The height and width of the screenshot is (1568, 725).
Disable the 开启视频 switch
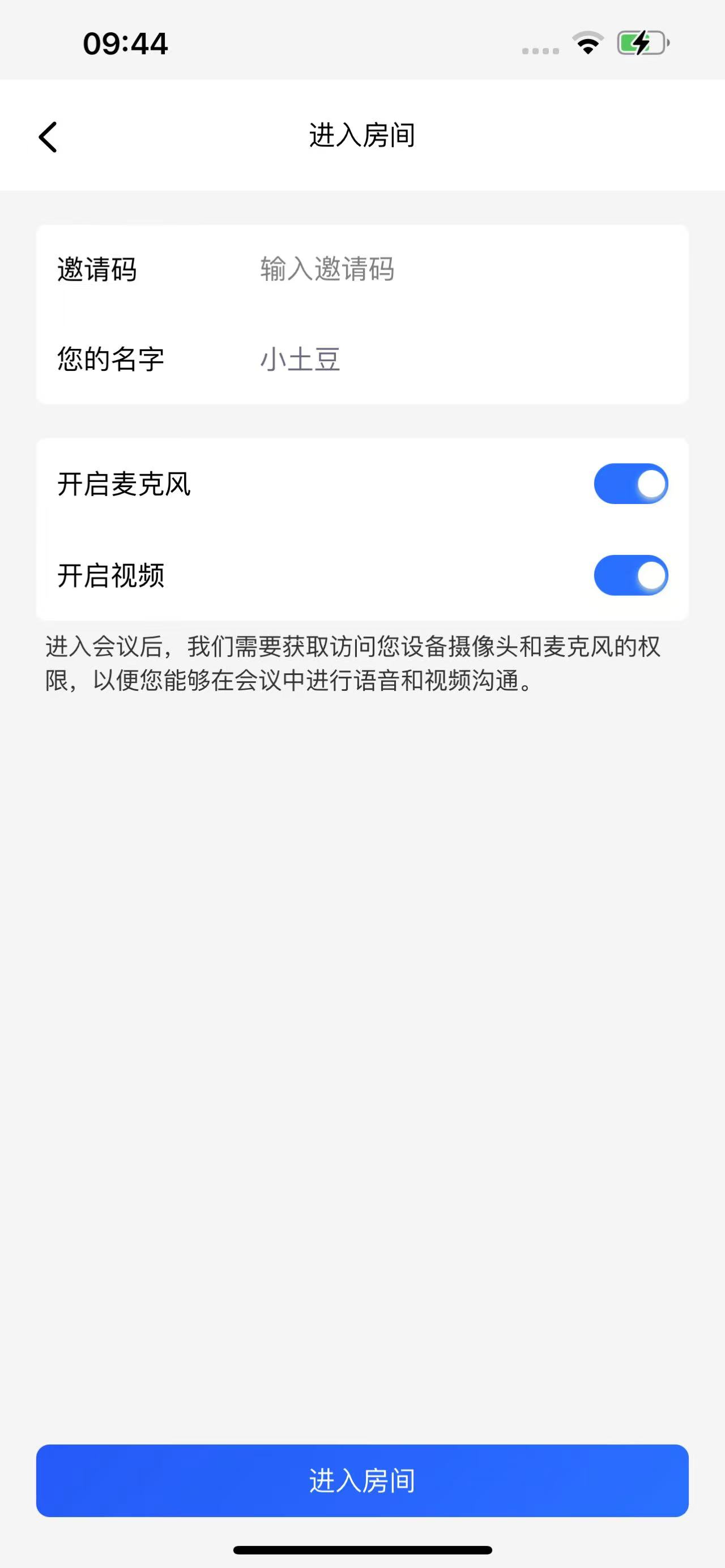(x=630, y=575)
